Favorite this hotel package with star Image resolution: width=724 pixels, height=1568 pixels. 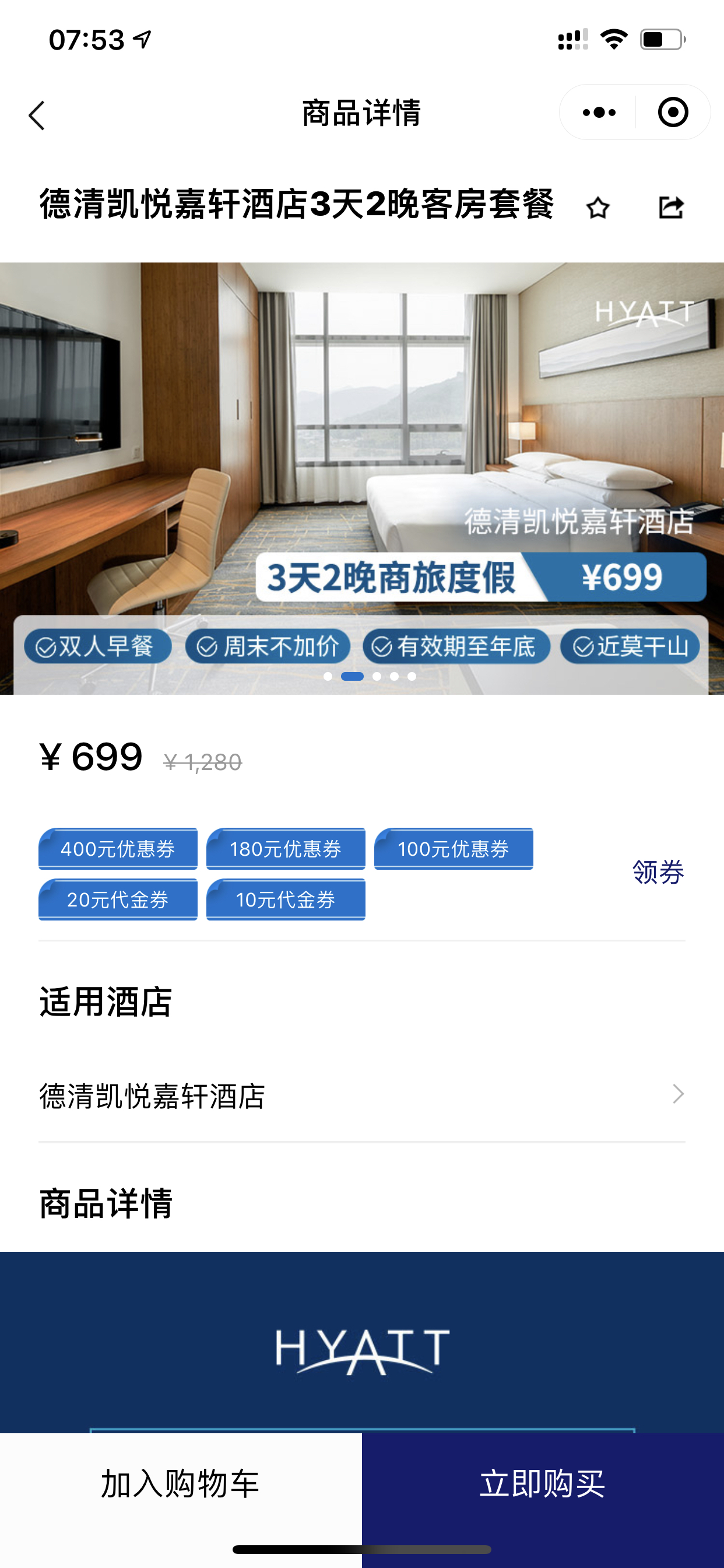click(598, 208)
